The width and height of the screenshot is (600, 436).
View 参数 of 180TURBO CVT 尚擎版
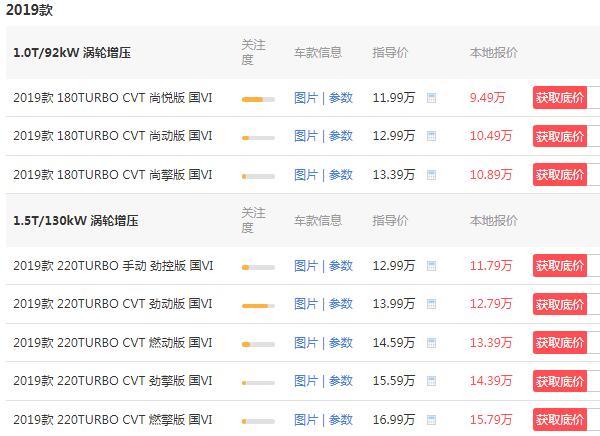pyautogui.click(x=341, y=175)
